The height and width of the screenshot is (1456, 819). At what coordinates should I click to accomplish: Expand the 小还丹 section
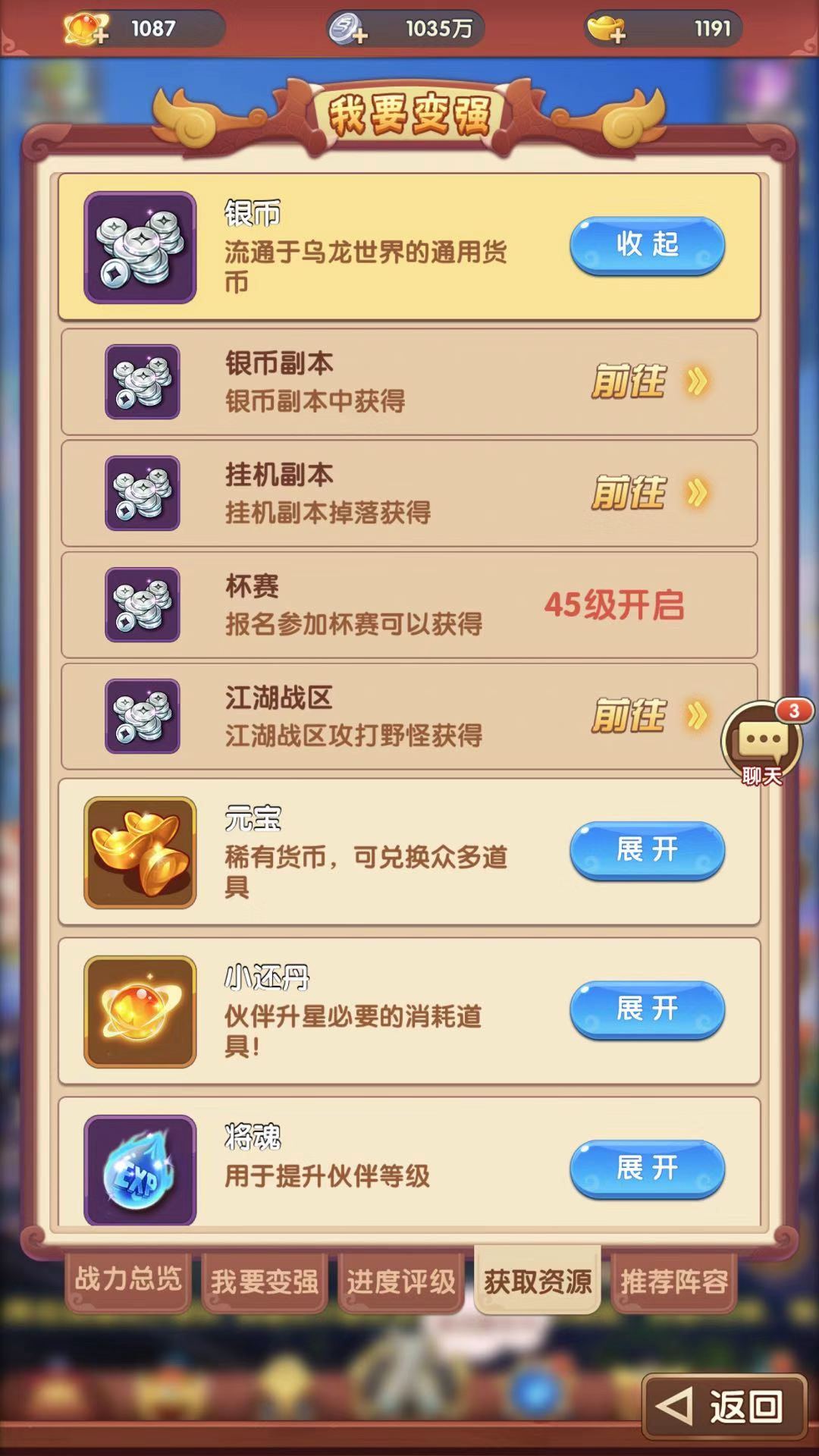647,1009
